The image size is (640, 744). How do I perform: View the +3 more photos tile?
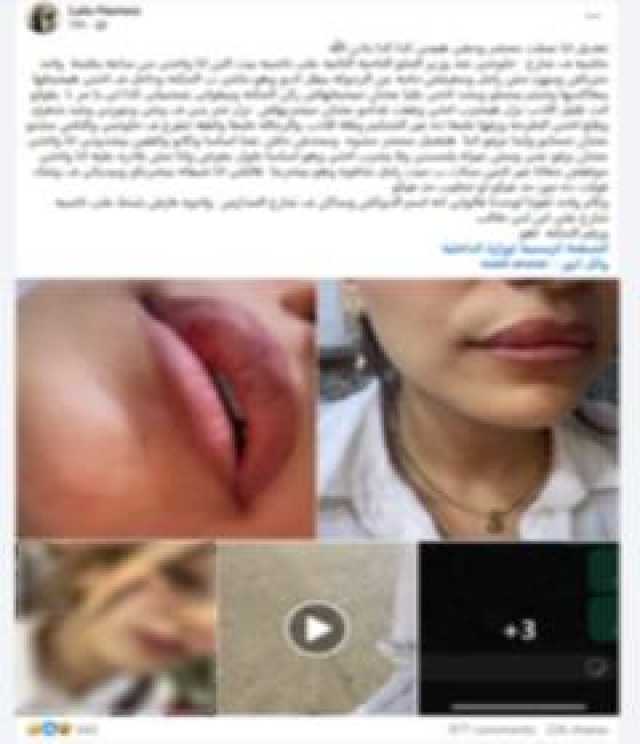tap(518, 627)
